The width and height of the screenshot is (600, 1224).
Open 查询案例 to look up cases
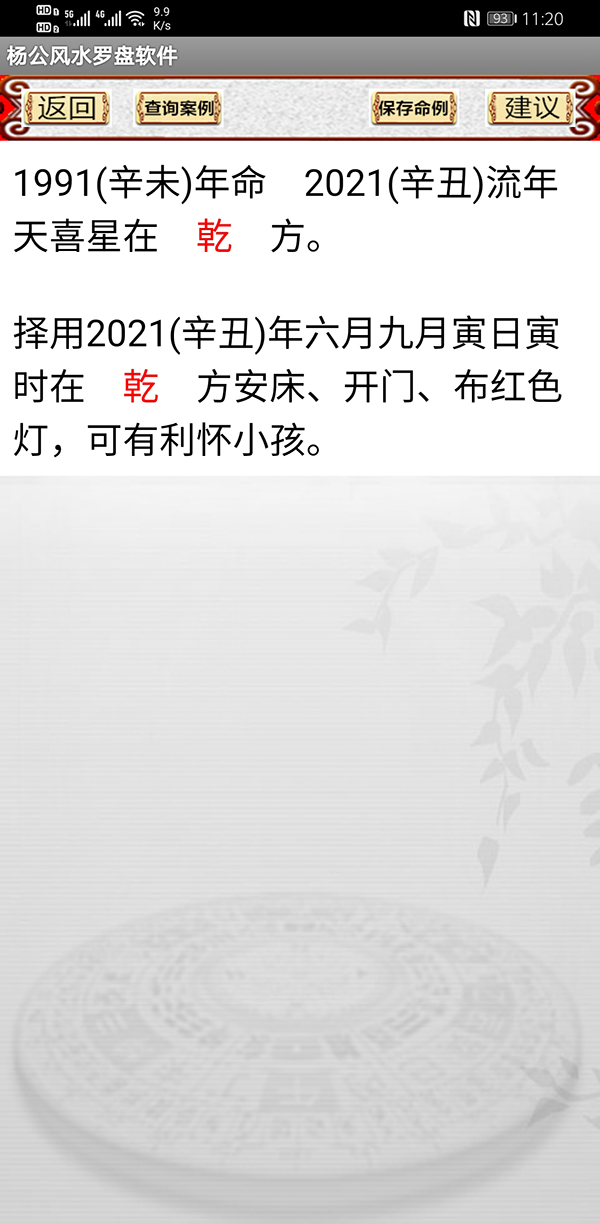pos(178,108)
